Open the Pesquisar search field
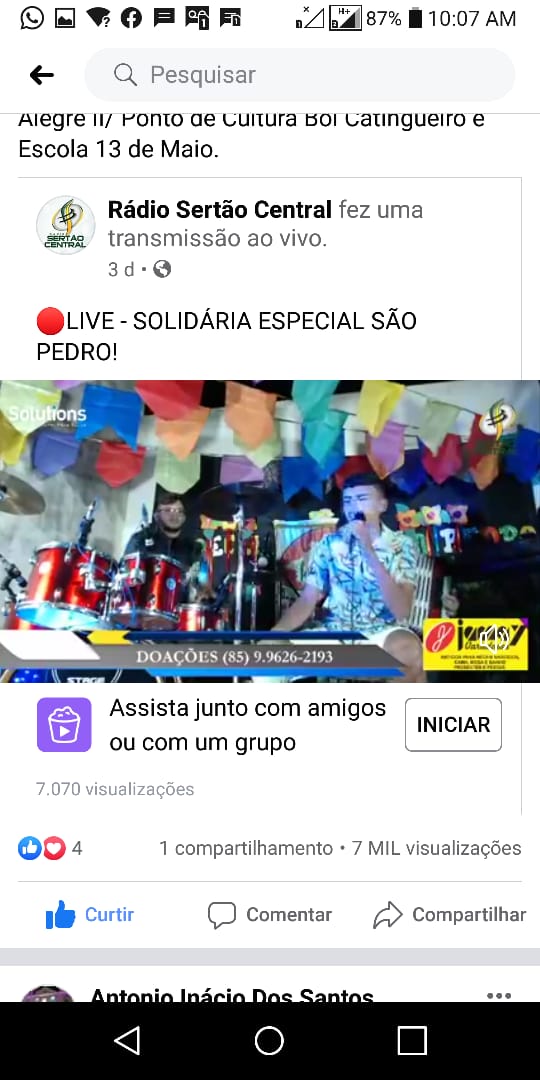This screenshot has width=540, height=1080. tap(300, 74)
